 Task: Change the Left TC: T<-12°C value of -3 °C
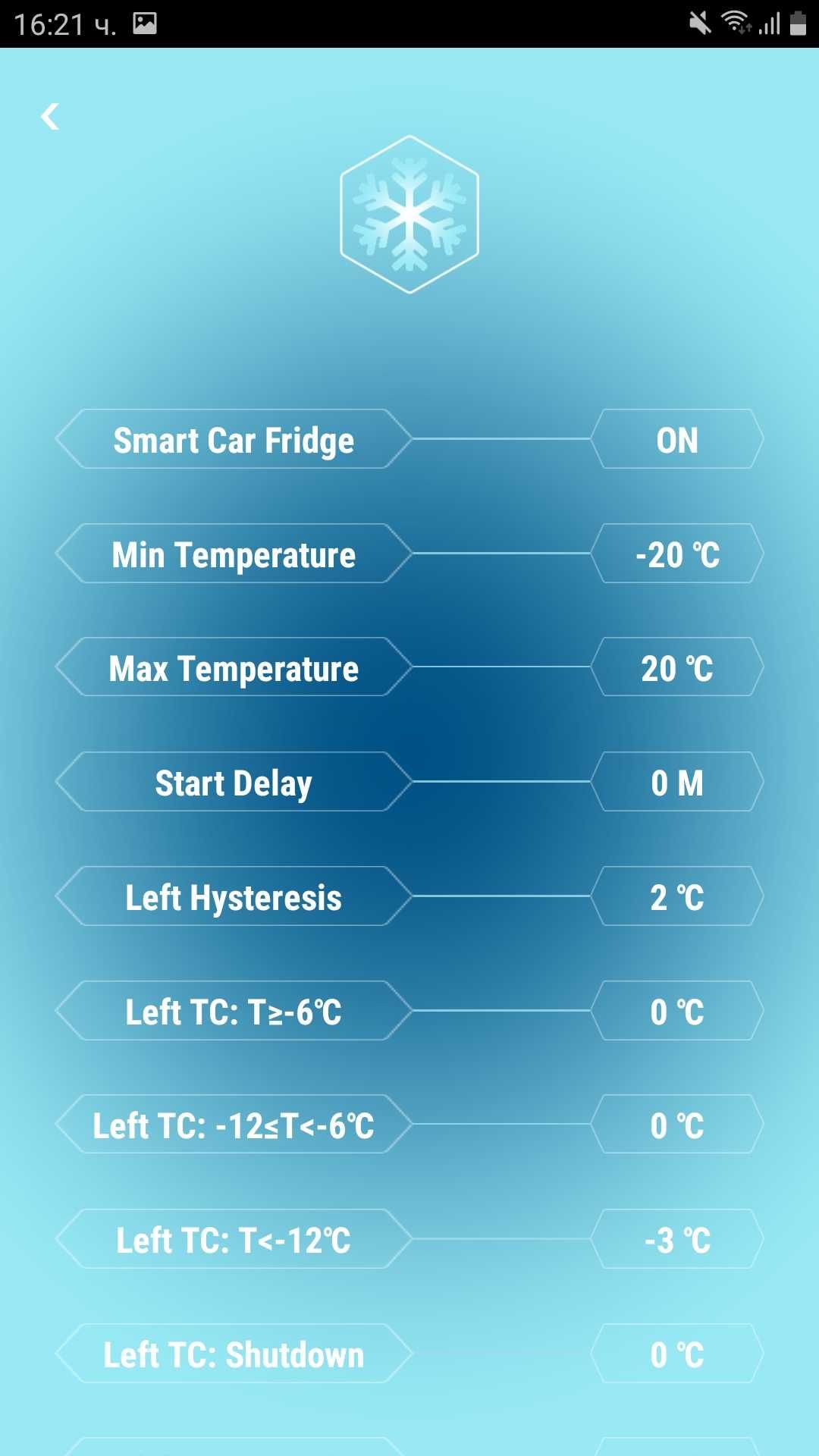click(x=676, y=1240)
